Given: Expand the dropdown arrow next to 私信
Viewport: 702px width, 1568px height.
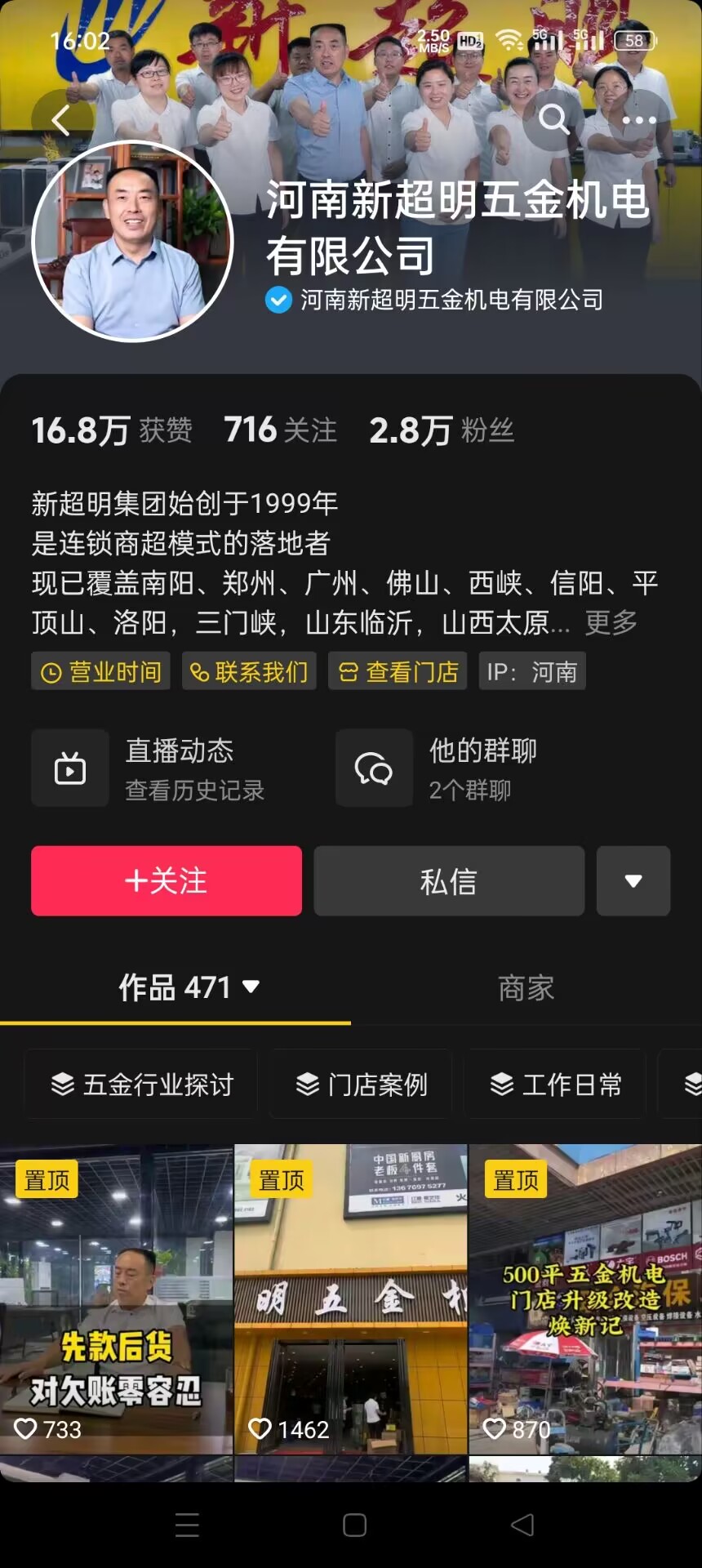Looking at the screenshot, I should [x=633, y=880].
